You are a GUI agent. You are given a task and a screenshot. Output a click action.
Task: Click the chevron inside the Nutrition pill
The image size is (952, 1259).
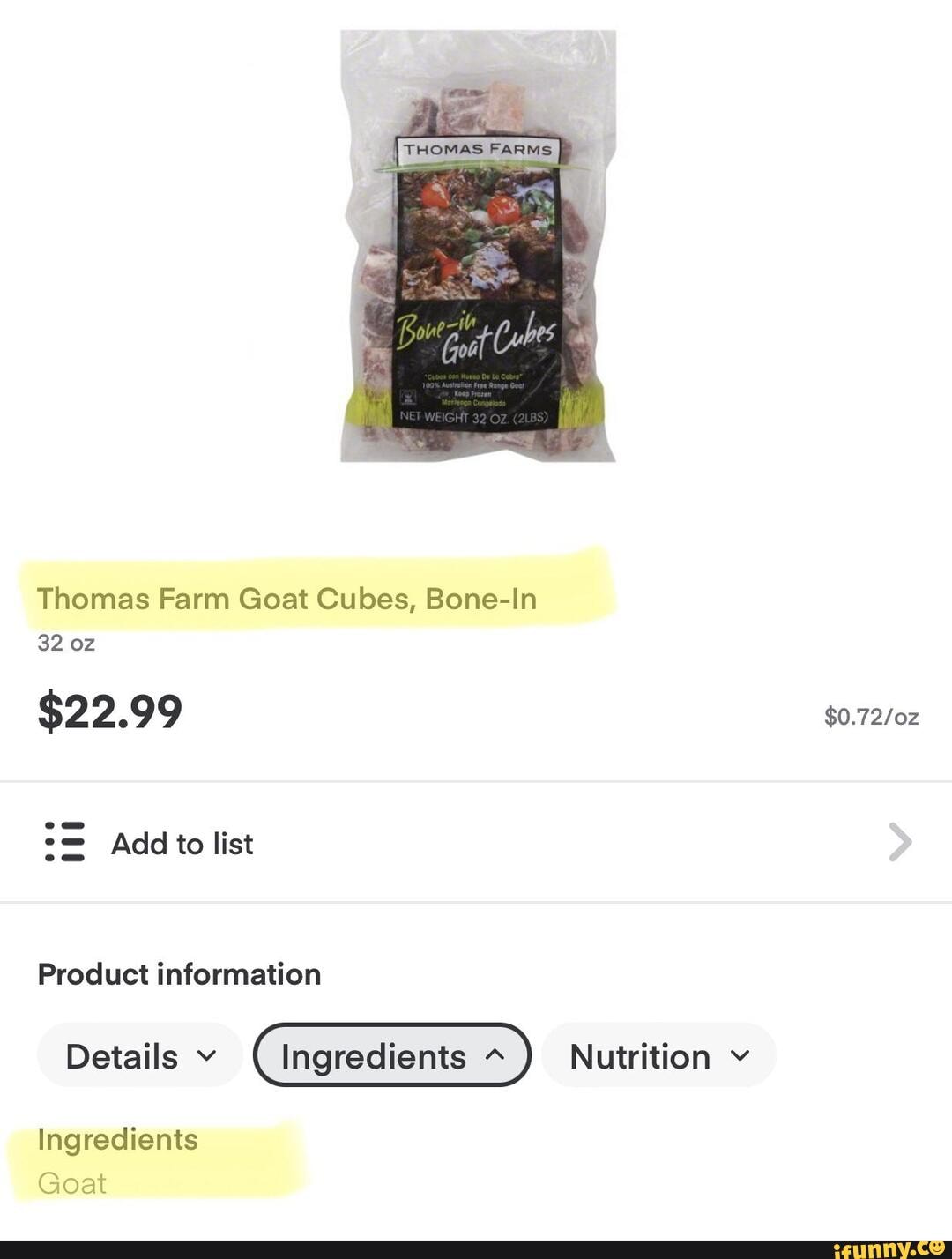[739, 1055]
